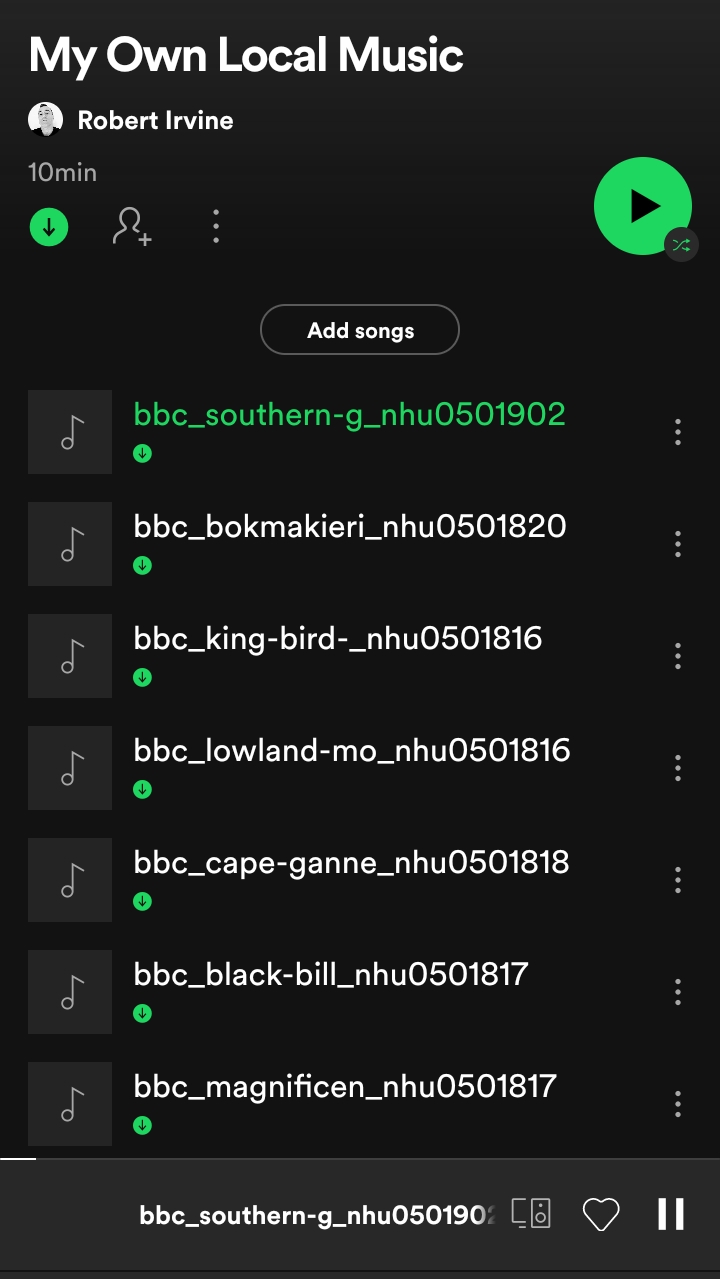This screenshot has width=720, height=1279.
Task: Open more options for bbc_magnificen_nhu0501817
Action: (x=678, y=1104)
